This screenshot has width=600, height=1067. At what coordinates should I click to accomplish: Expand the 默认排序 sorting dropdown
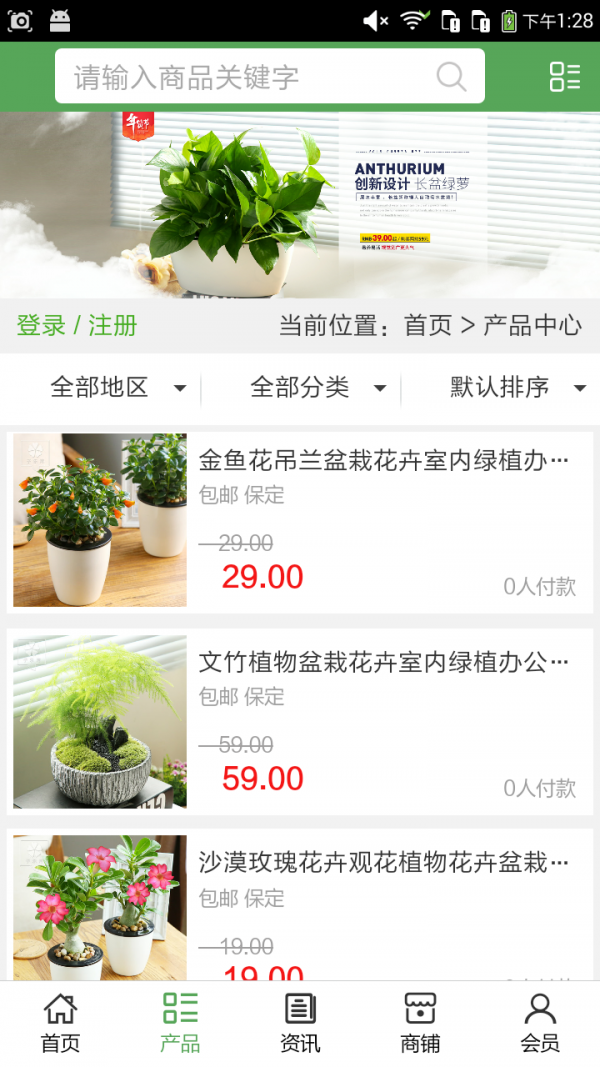point(517,387)
